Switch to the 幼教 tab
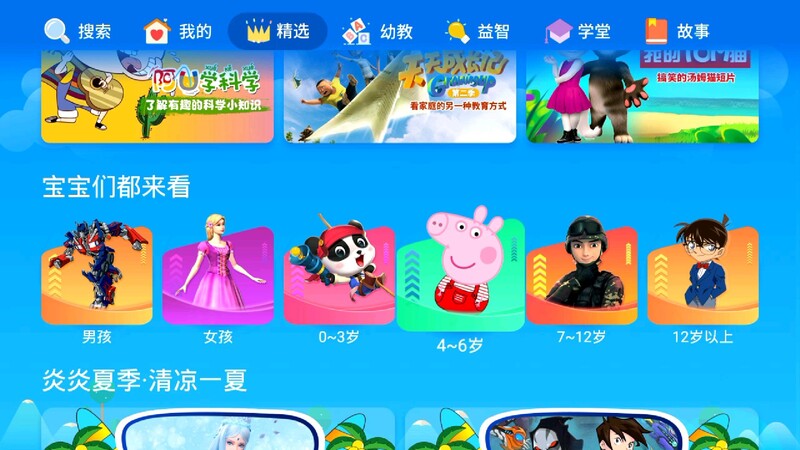The width and height of the screenshot is (800, 450). point(378,31)
